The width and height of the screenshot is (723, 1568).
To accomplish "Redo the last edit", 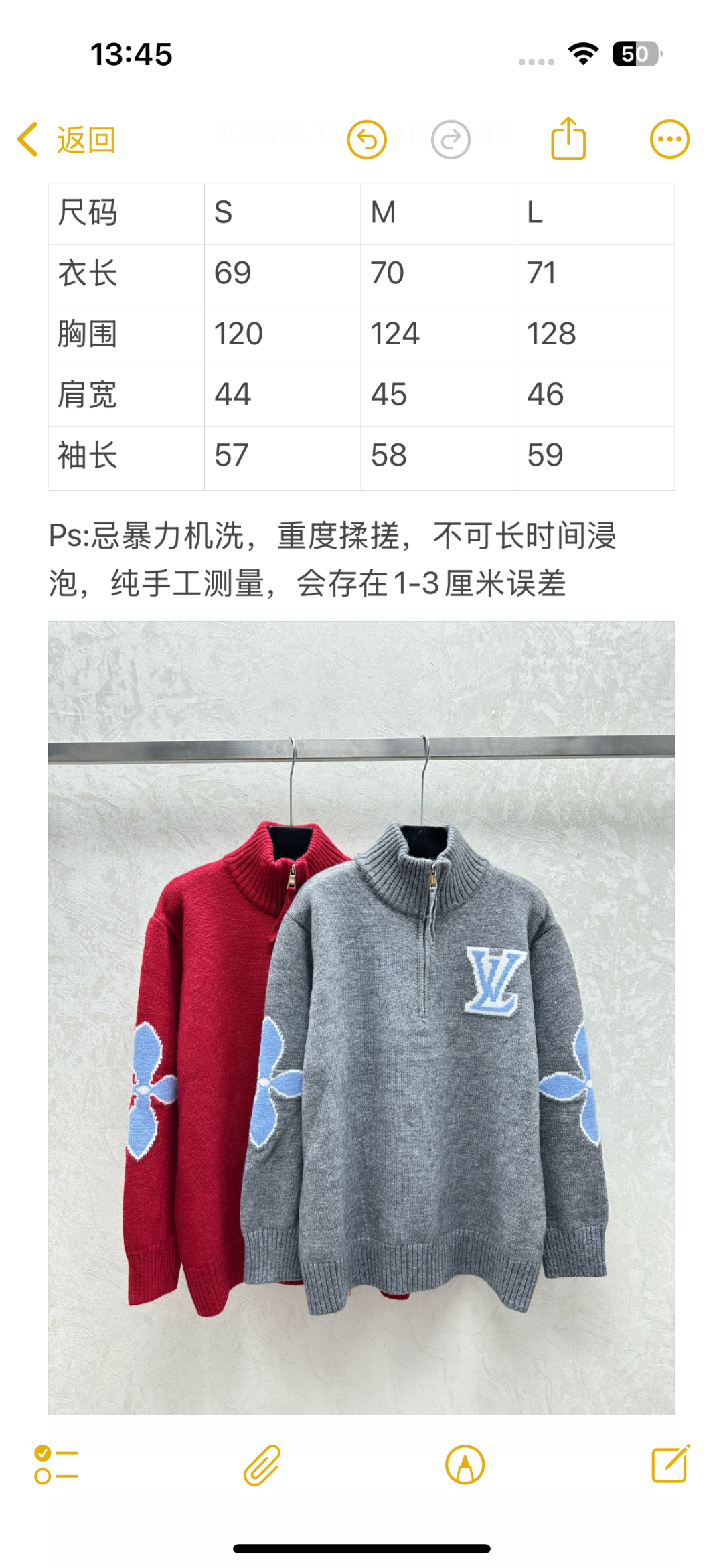I will coord(451,140).
